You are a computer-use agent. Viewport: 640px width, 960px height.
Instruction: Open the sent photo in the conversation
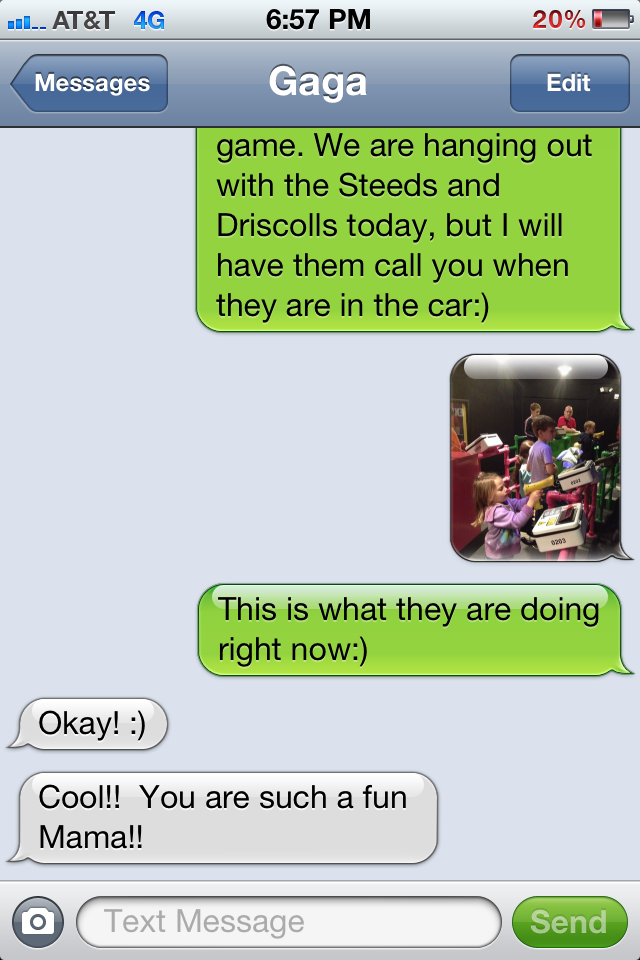pos(535,458)
